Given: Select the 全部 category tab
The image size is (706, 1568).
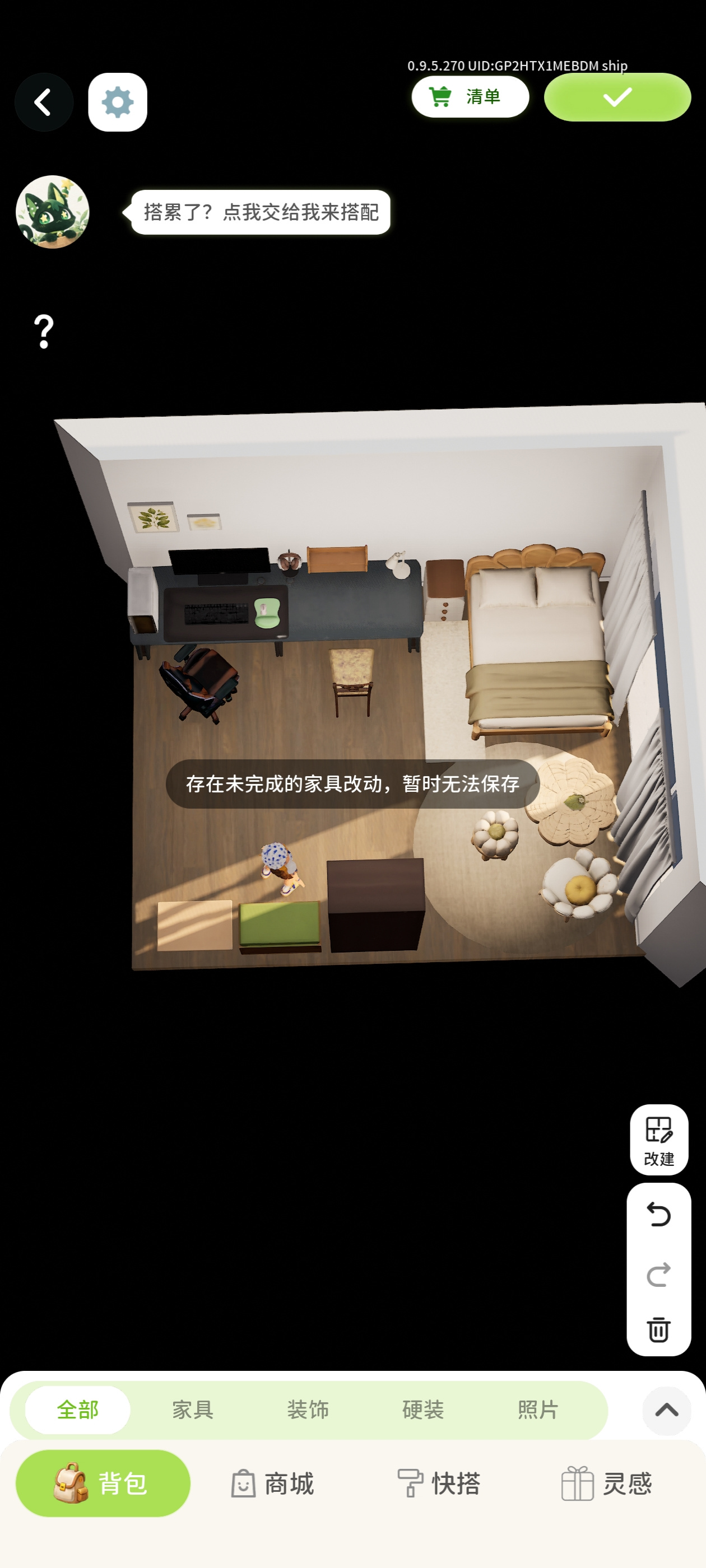Looking at the screenshot, I should pyautogui.click(x=77, y=1410).
